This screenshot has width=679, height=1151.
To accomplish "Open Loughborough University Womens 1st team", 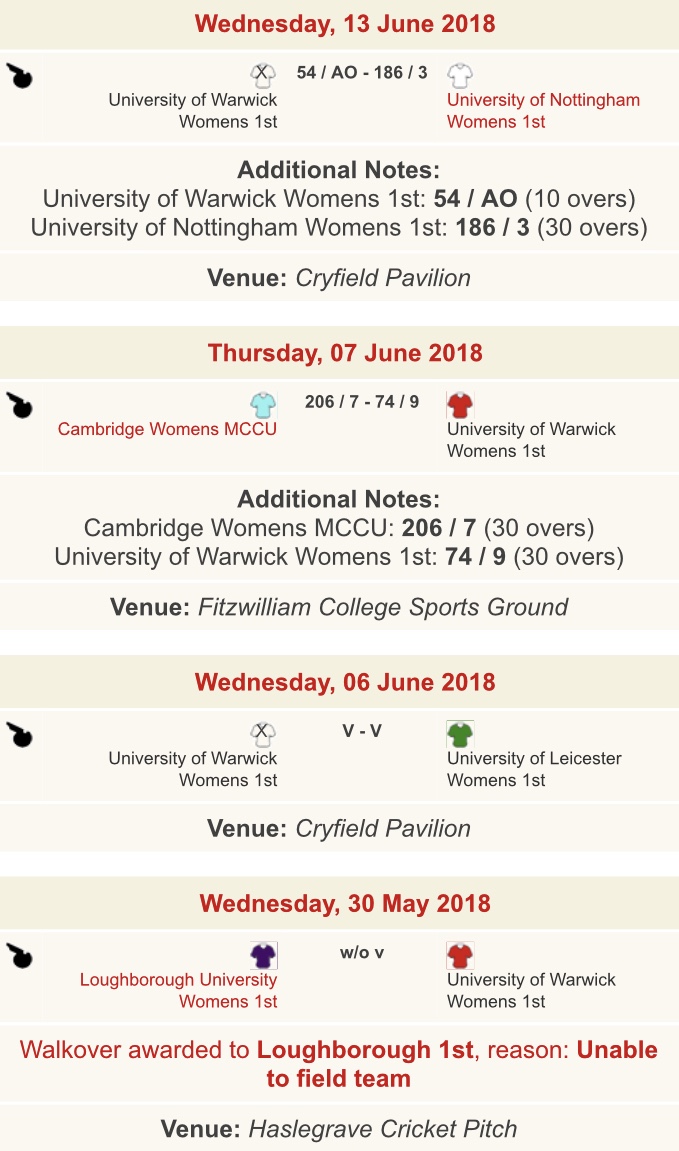I will tap(179, 990).
